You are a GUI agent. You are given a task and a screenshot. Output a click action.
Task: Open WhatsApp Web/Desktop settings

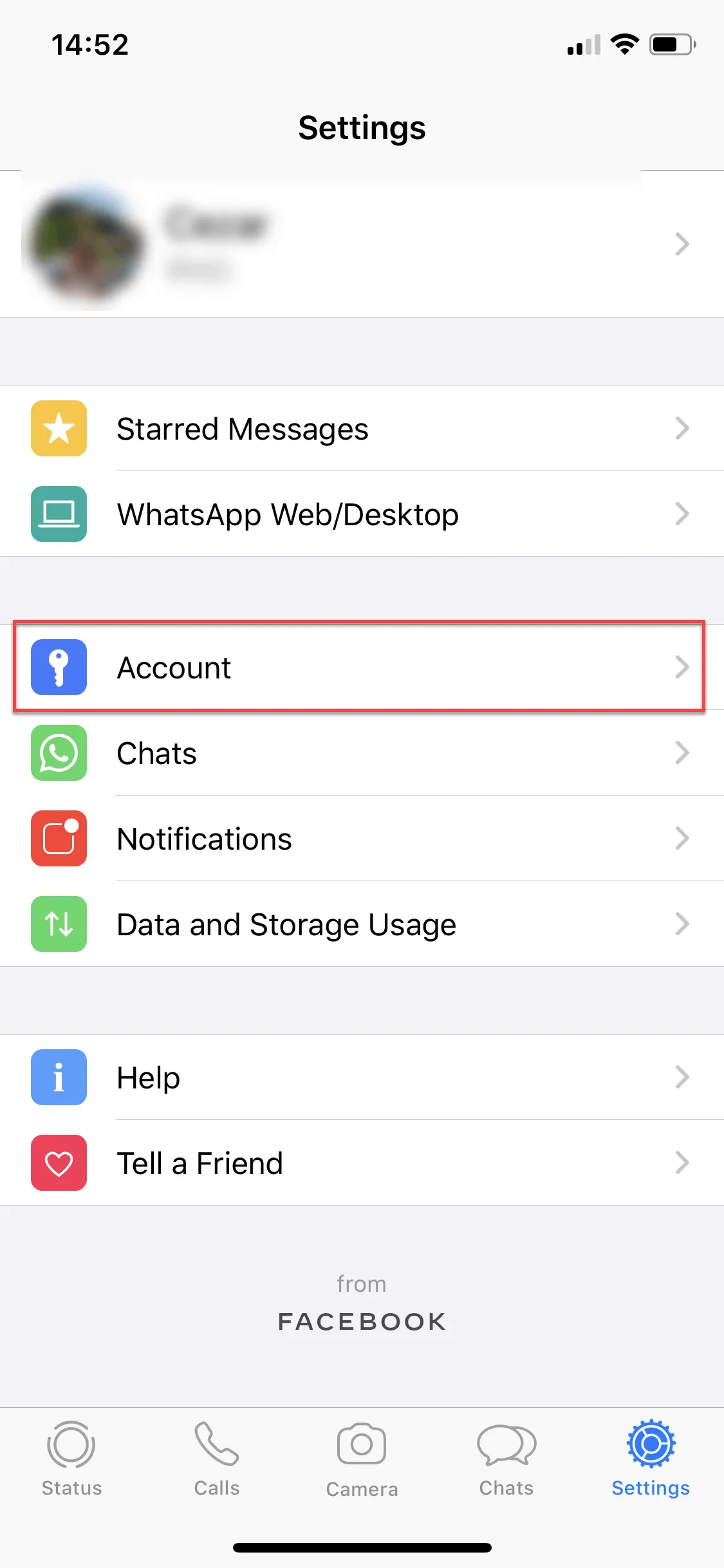(x=362, y=514)
